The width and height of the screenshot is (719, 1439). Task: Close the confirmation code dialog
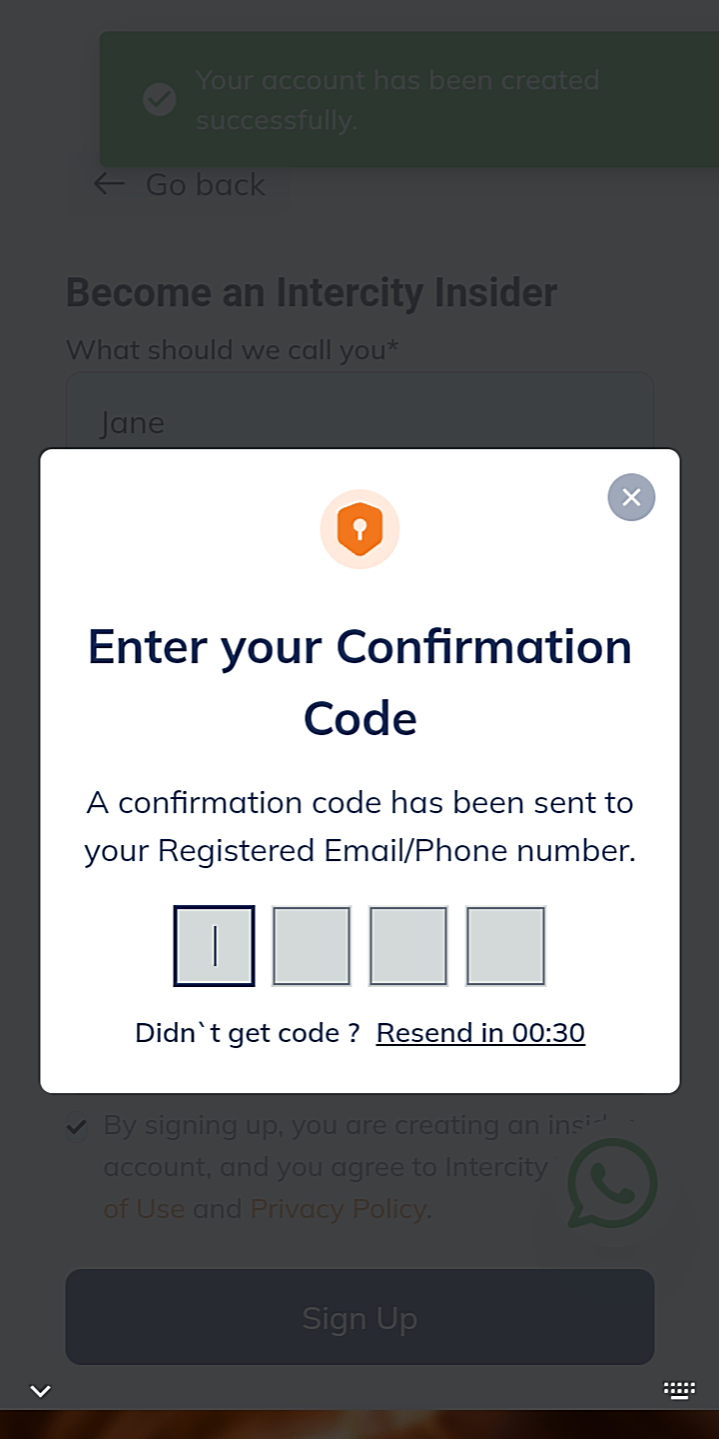631,497
